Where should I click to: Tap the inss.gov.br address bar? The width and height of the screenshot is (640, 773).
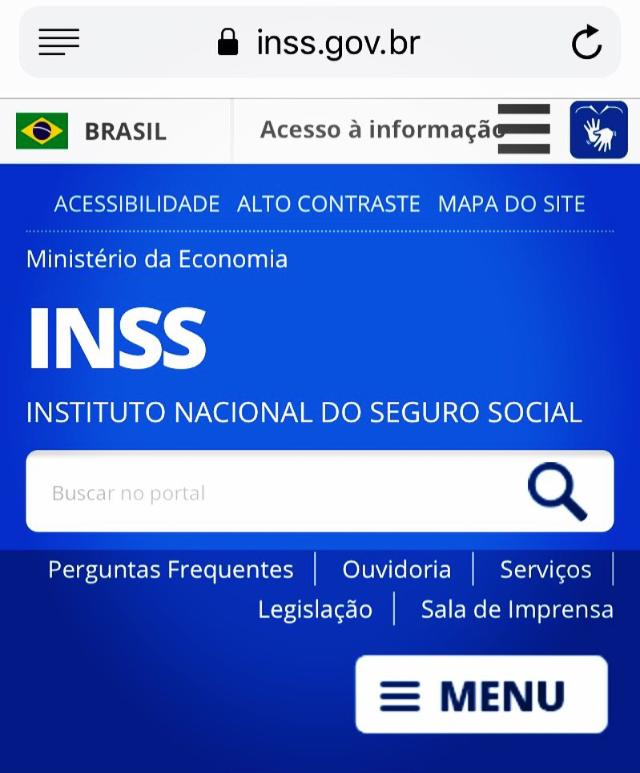click(320, 43)
